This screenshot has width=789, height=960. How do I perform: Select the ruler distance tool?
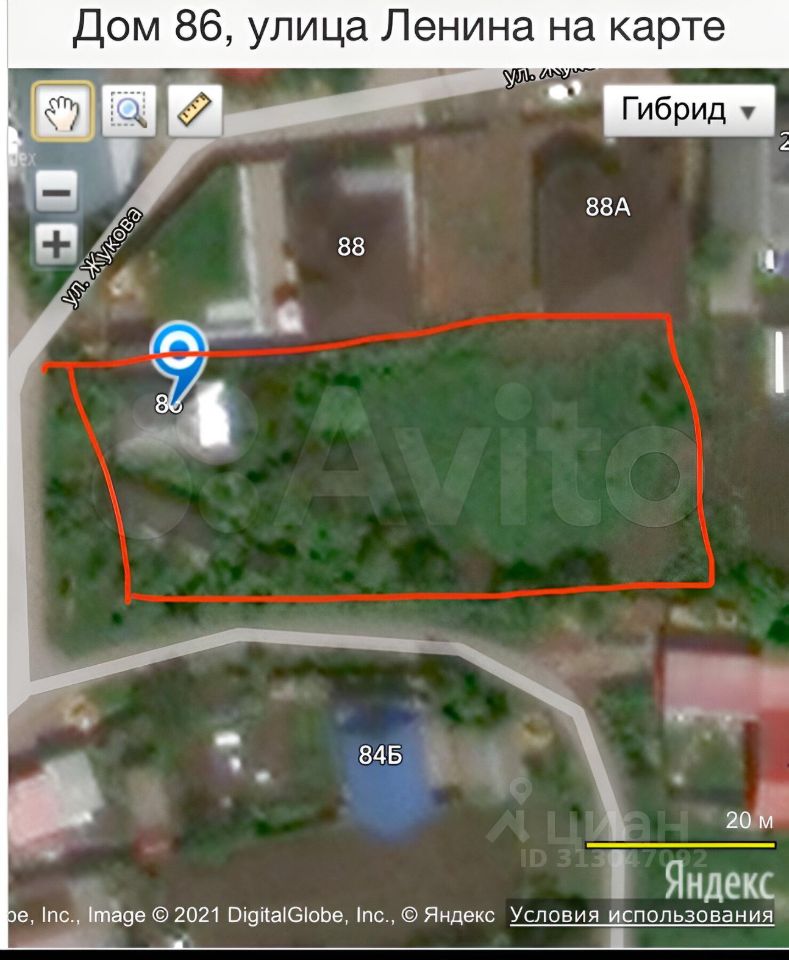click(194, 110)
